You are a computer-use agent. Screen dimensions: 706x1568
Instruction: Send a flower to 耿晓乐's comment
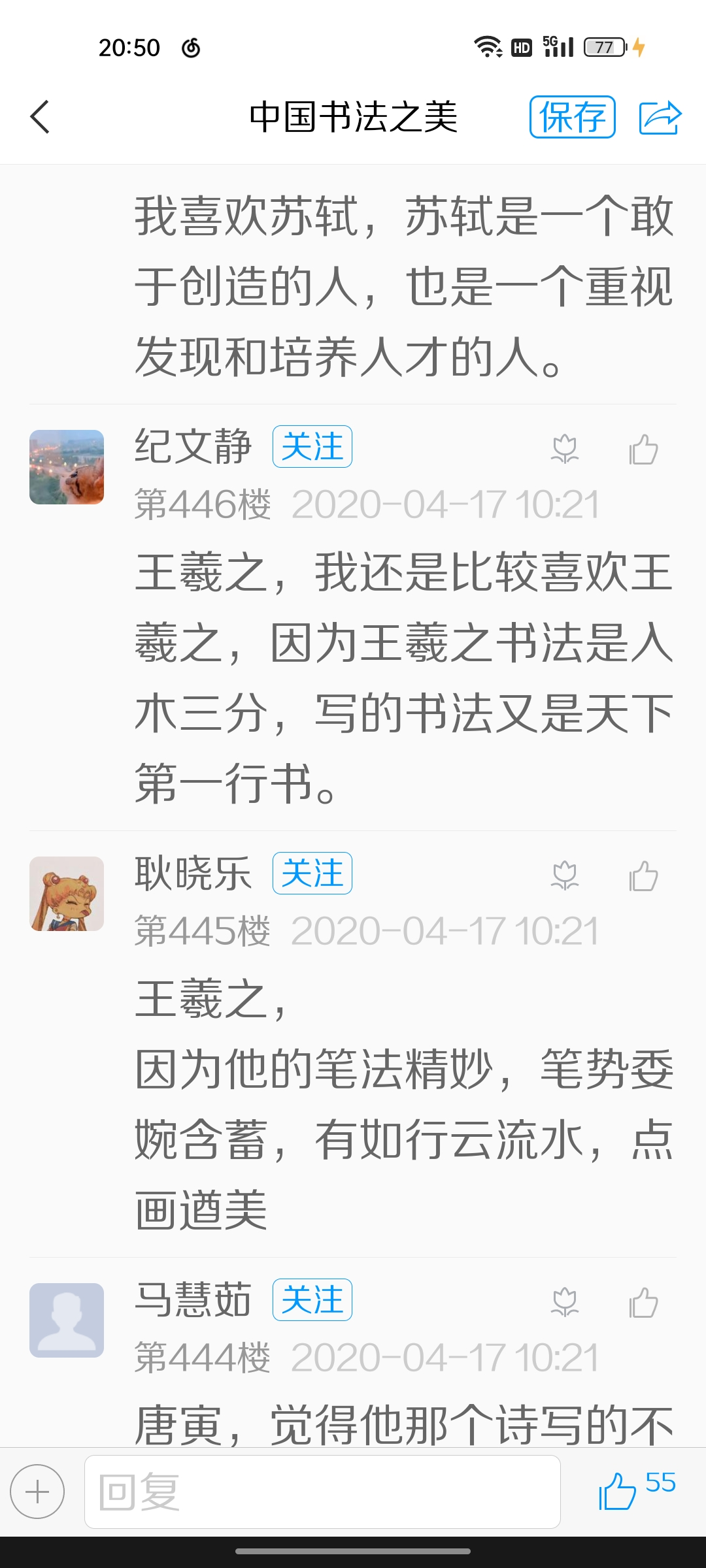point(565,876)
